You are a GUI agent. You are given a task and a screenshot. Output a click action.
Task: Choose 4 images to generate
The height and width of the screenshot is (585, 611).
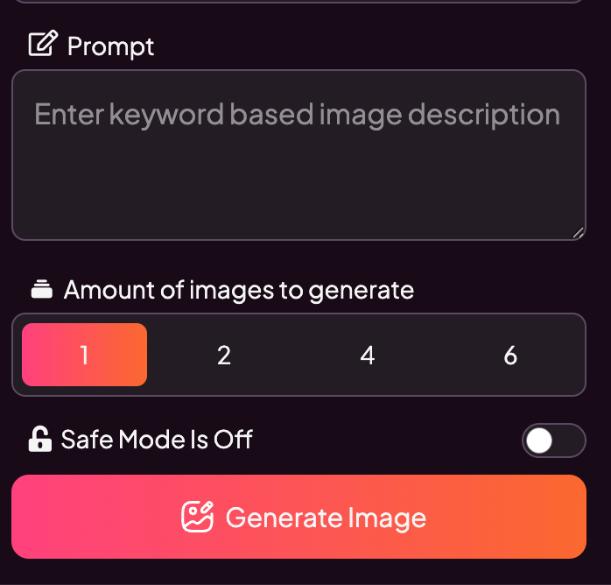point(367,355)
